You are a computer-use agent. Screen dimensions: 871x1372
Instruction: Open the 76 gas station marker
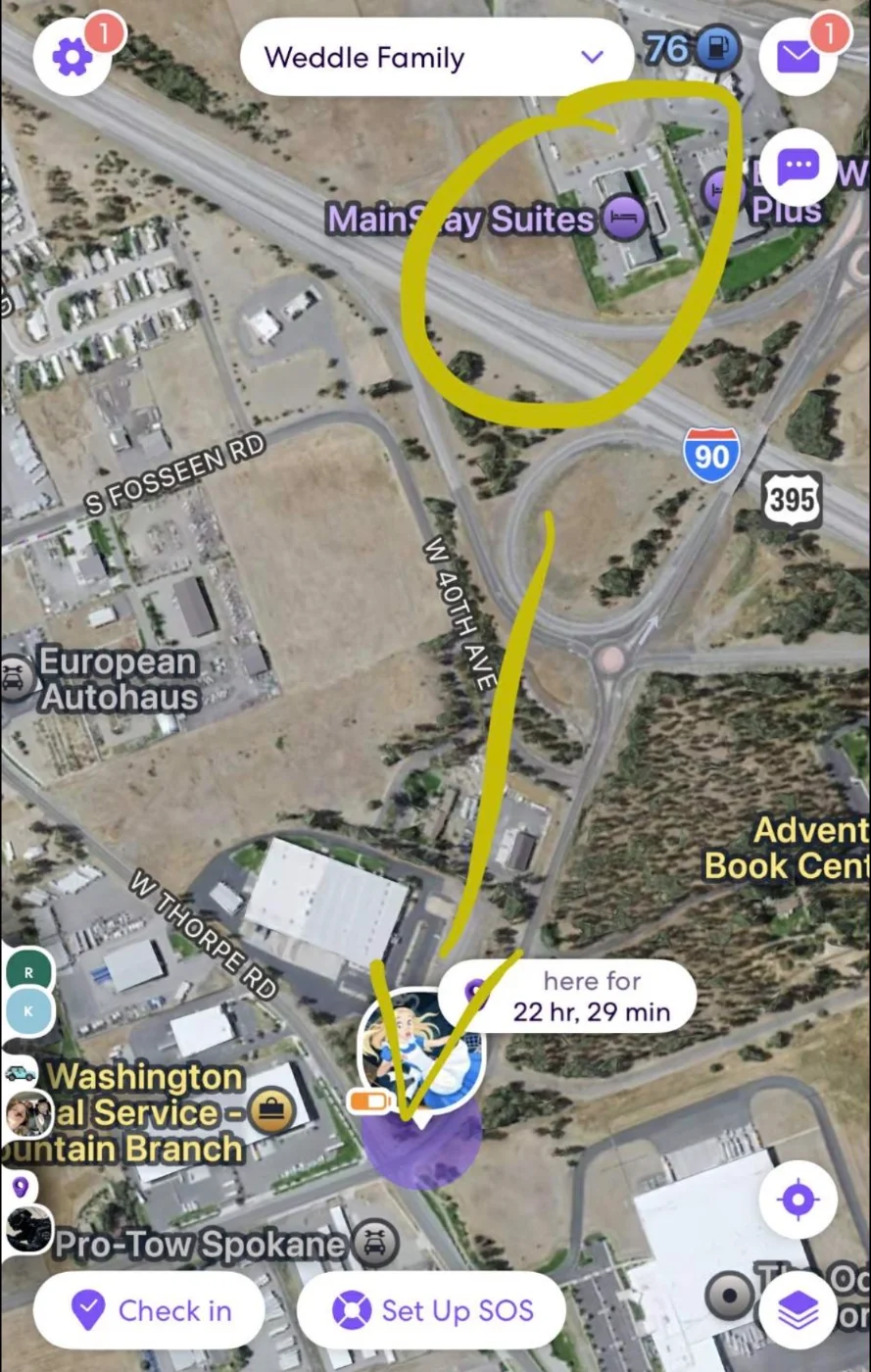point(717,48)
